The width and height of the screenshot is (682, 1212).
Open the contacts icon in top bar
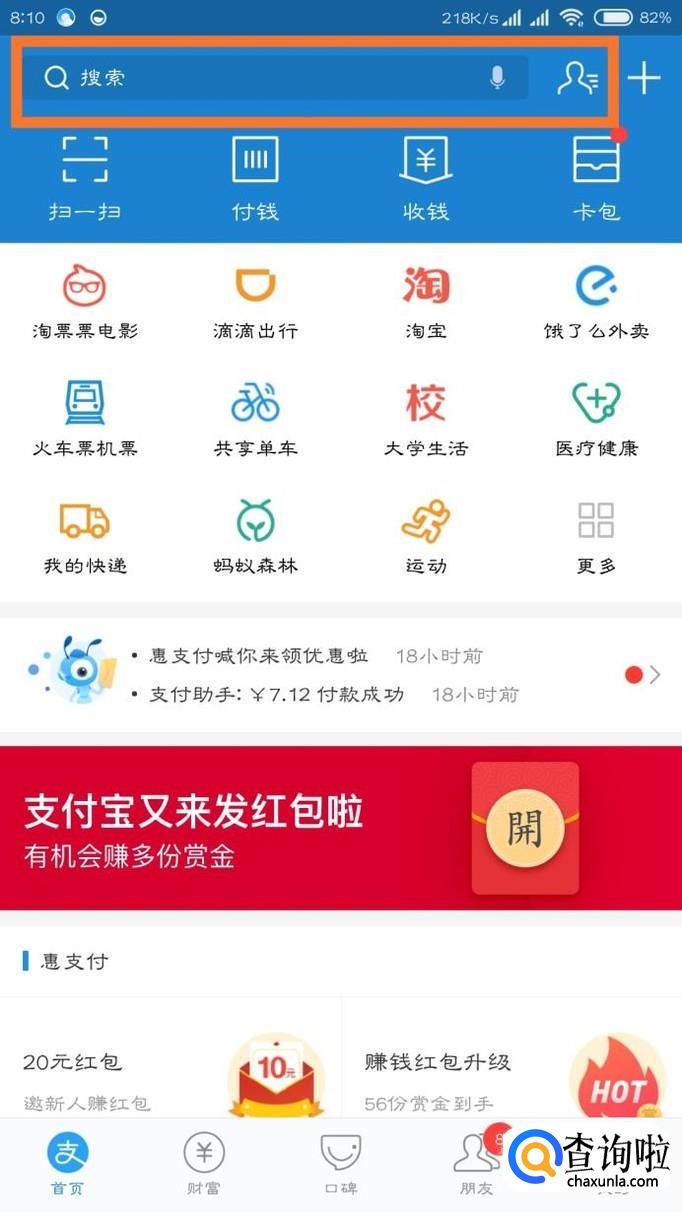pos(577,78)
